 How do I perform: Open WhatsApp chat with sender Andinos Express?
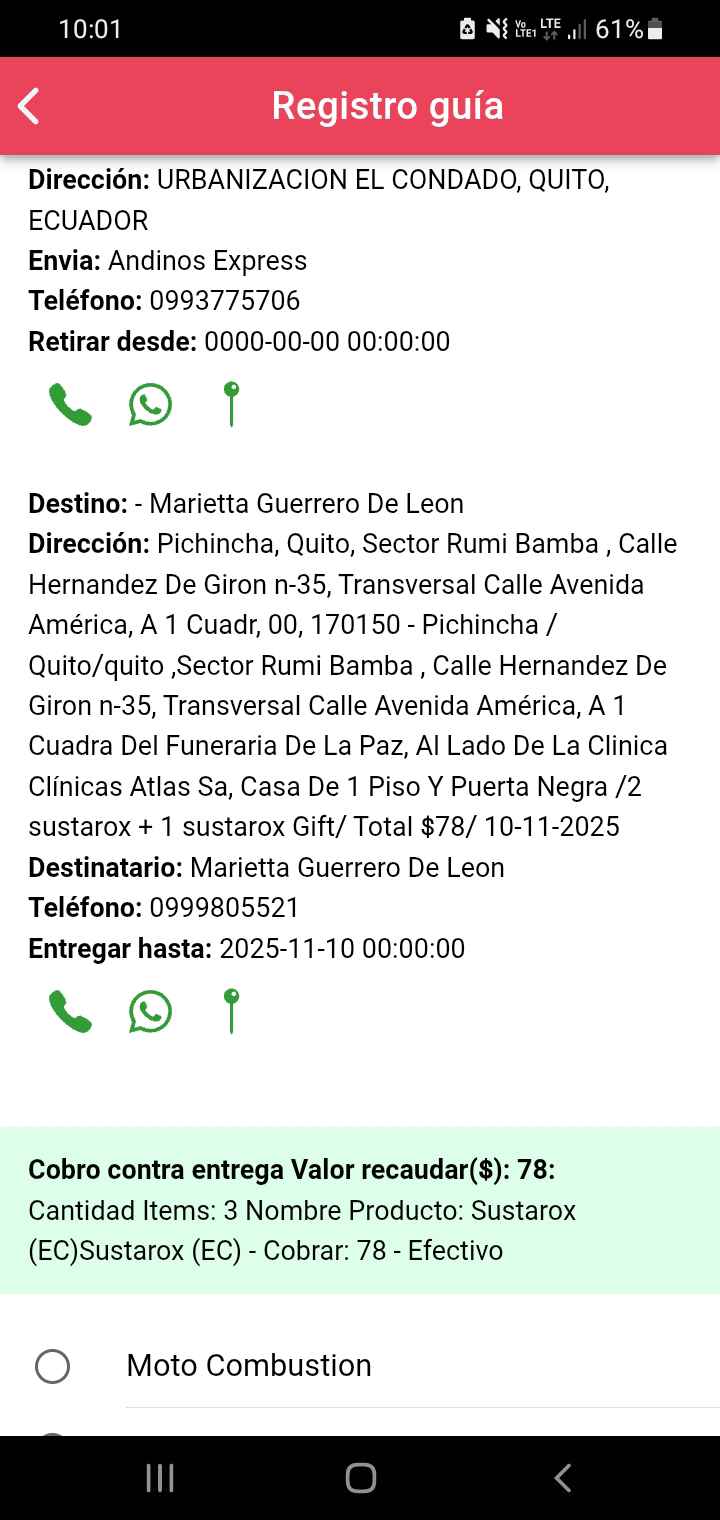[150, 405]
